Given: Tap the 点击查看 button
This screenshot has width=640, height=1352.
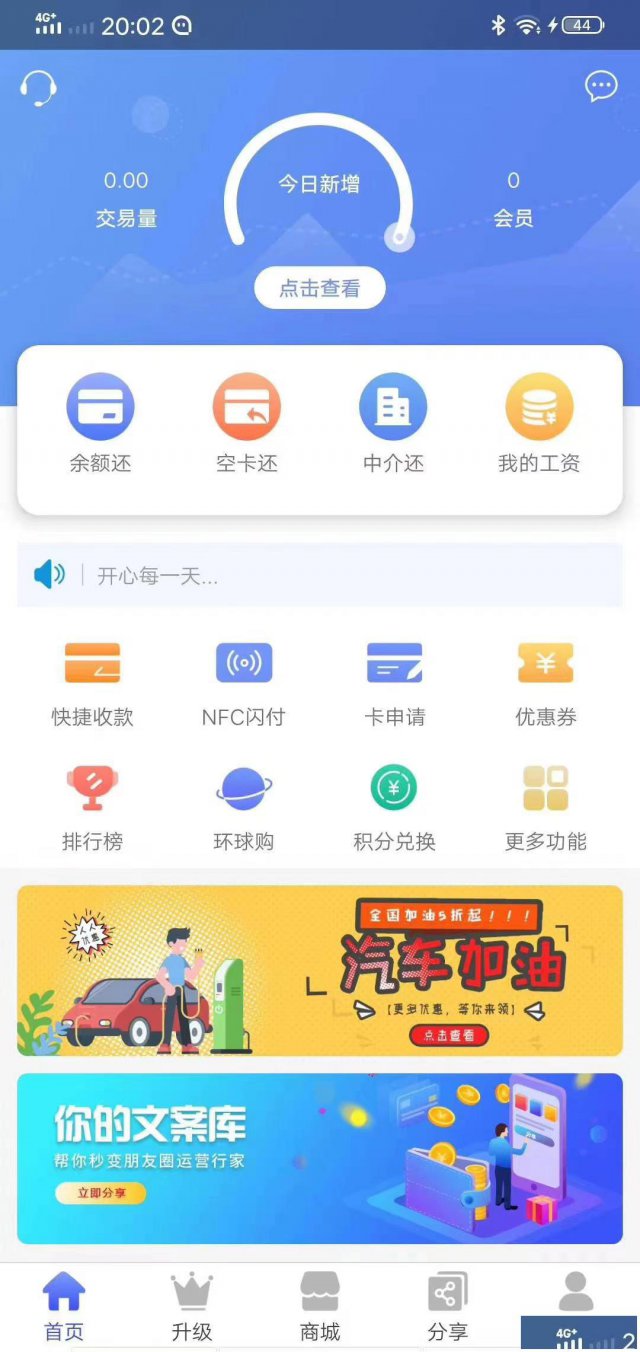Looking at the screenshot, I should [x=319, y=289].
